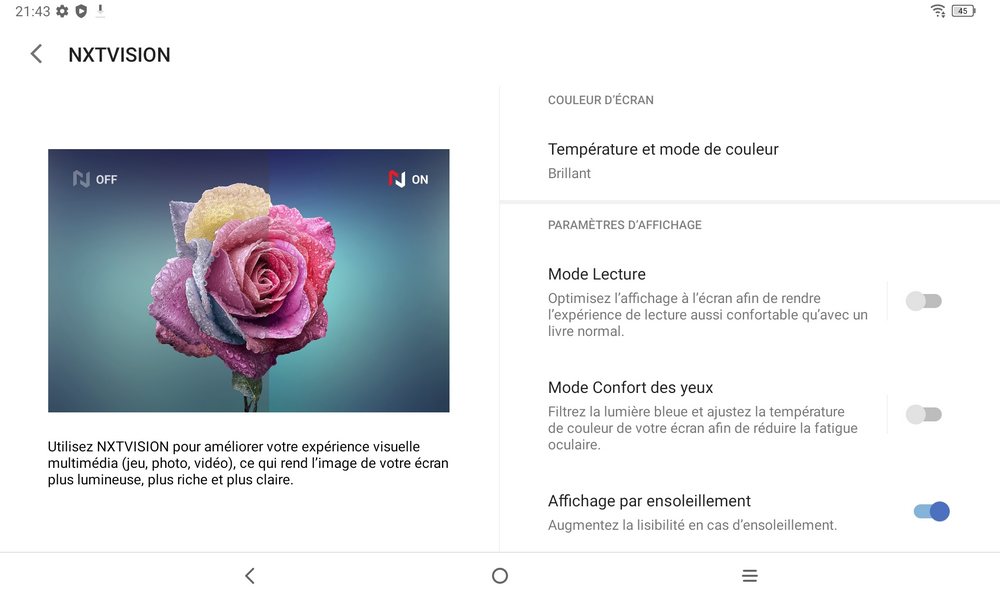
Task: Enable the Mode Lecture switch
Action: [924, 301]
